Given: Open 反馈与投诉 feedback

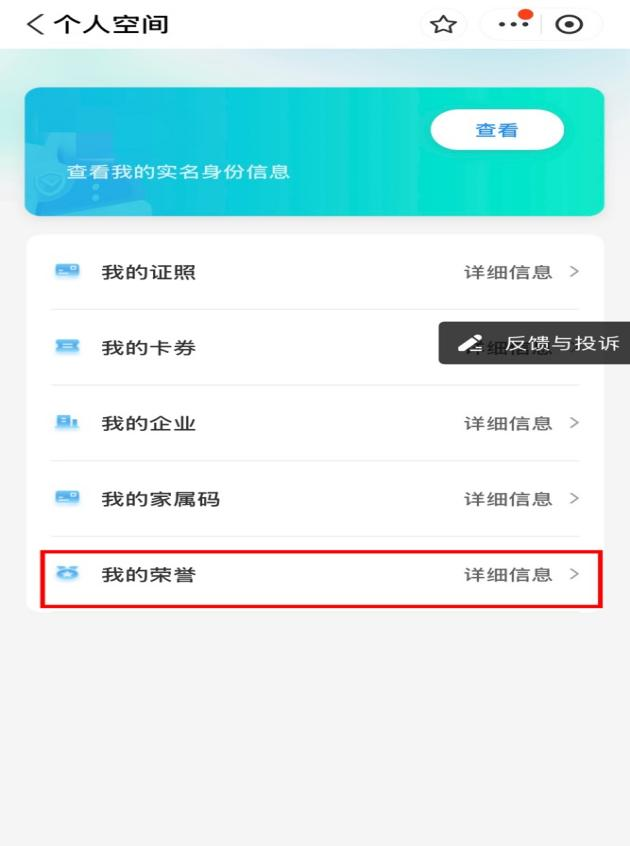Looking at the screenshot, I should coord(538,344).
